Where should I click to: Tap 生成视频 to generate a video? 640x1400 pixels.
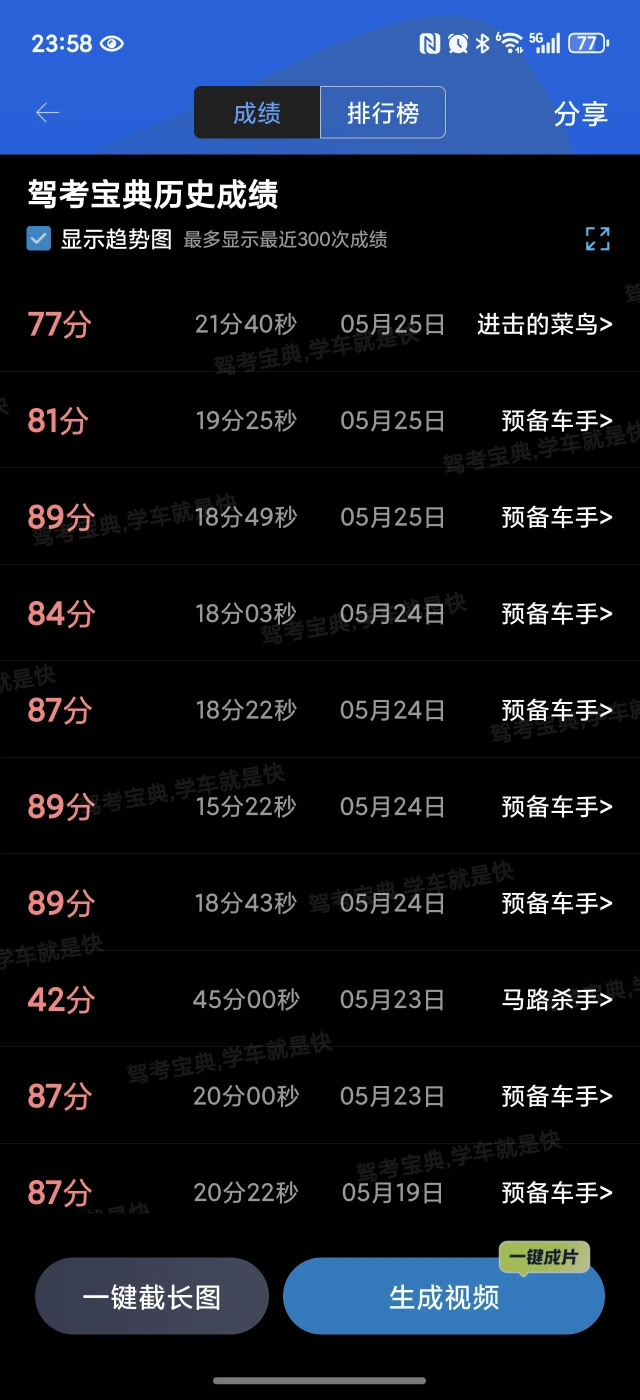[x=444, y=1297]
